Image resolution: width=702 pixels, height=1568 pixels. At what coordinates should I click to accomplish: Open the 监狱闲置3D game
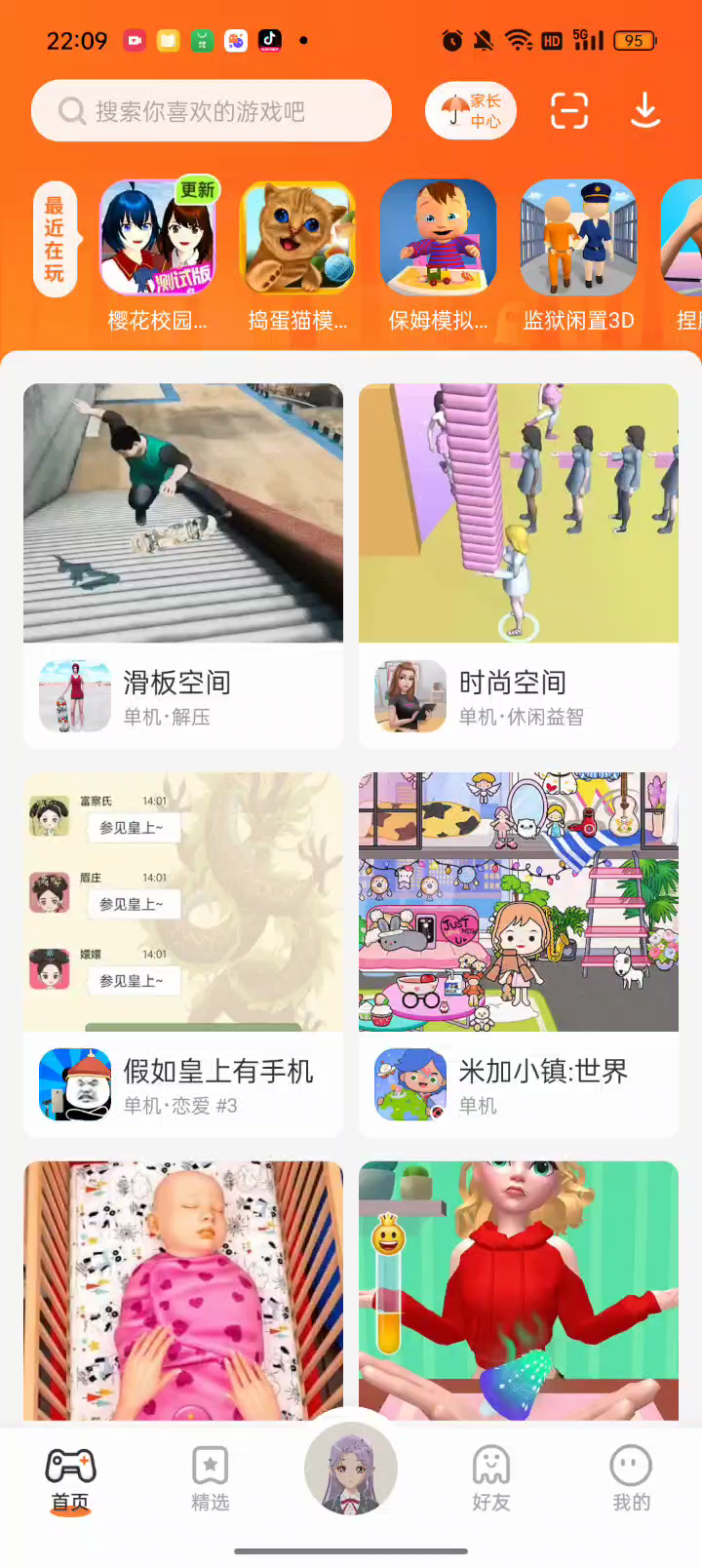578,239
